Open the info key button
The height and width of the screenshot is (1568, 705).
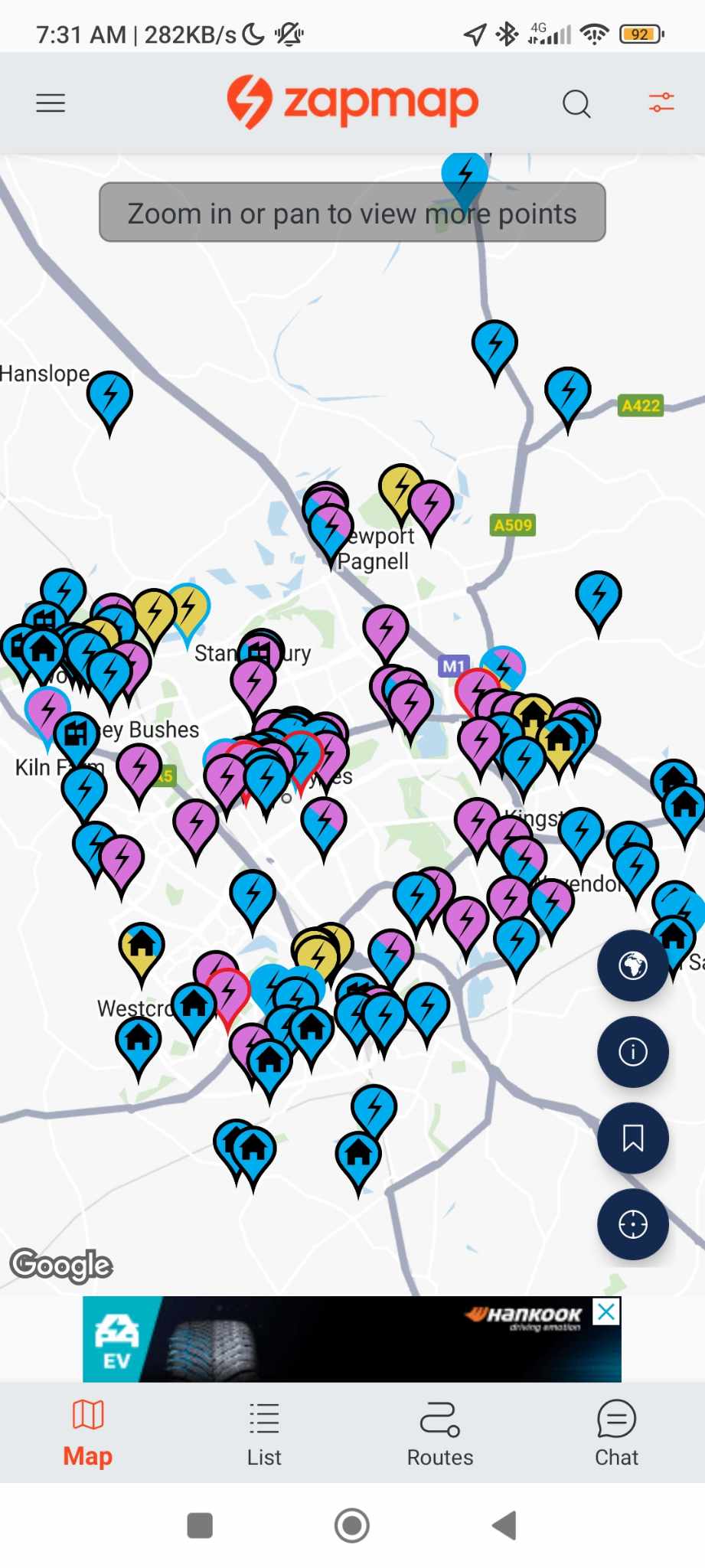point(632,1052)
